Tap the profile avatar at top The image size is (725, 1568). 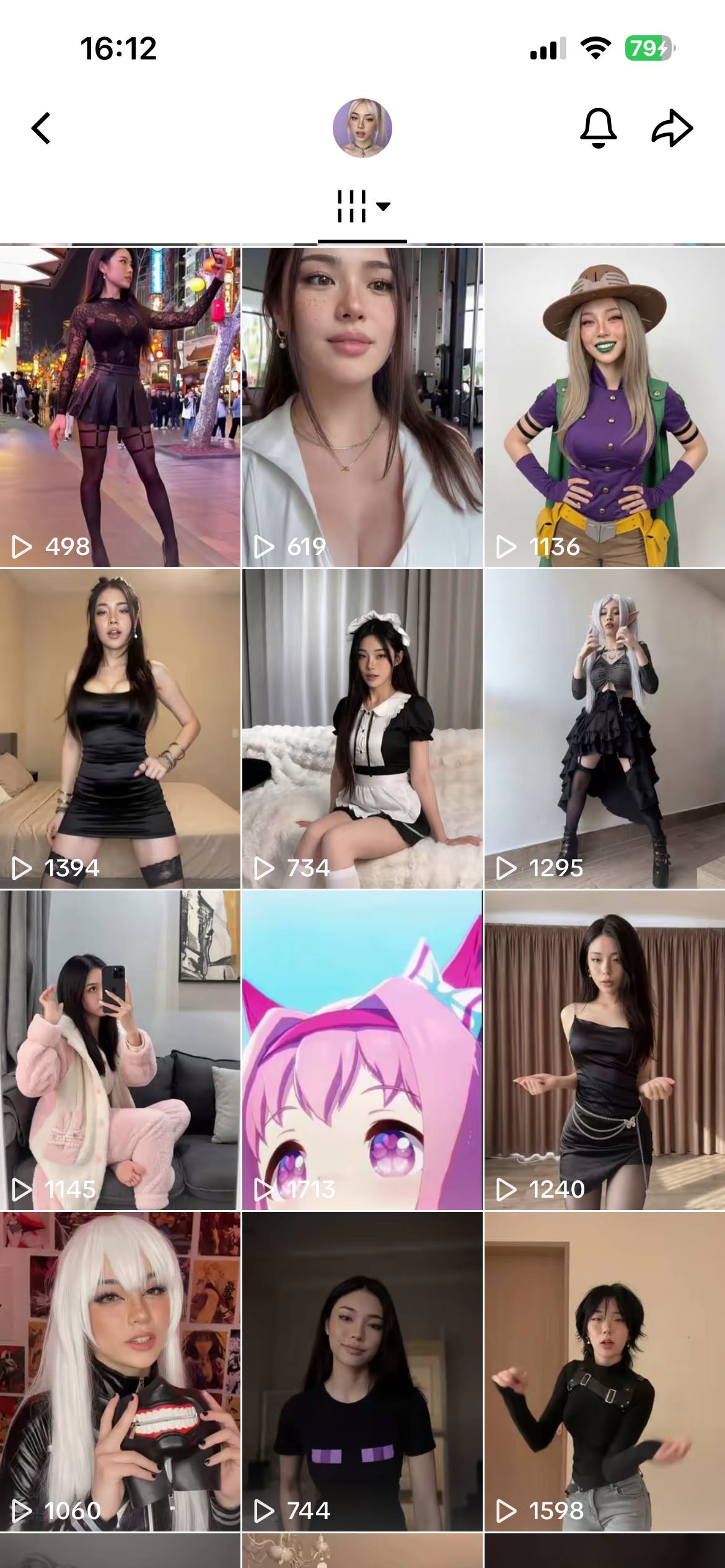(362, 128)
